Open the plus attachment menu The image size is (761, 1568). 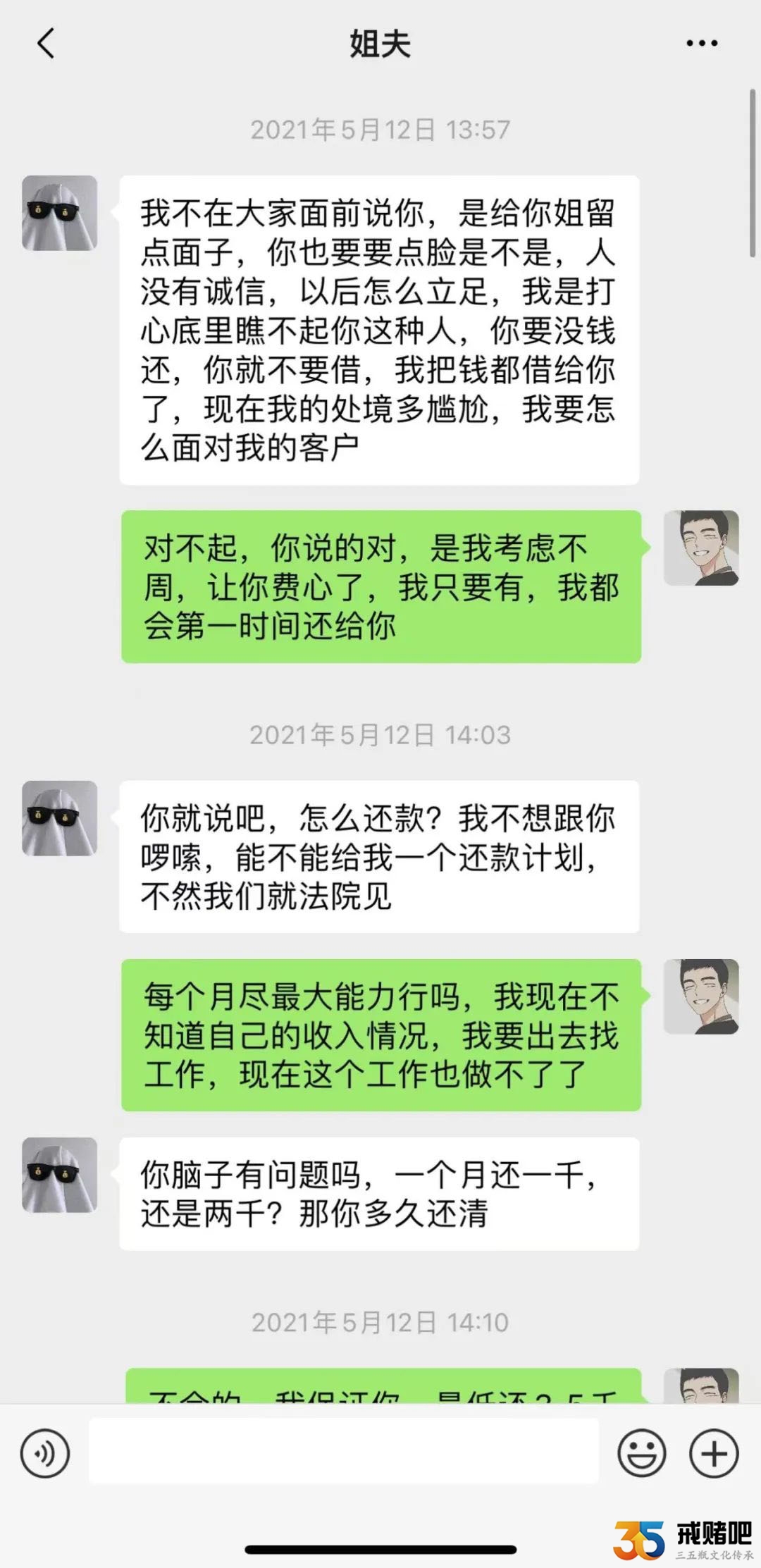(714, 1453)
